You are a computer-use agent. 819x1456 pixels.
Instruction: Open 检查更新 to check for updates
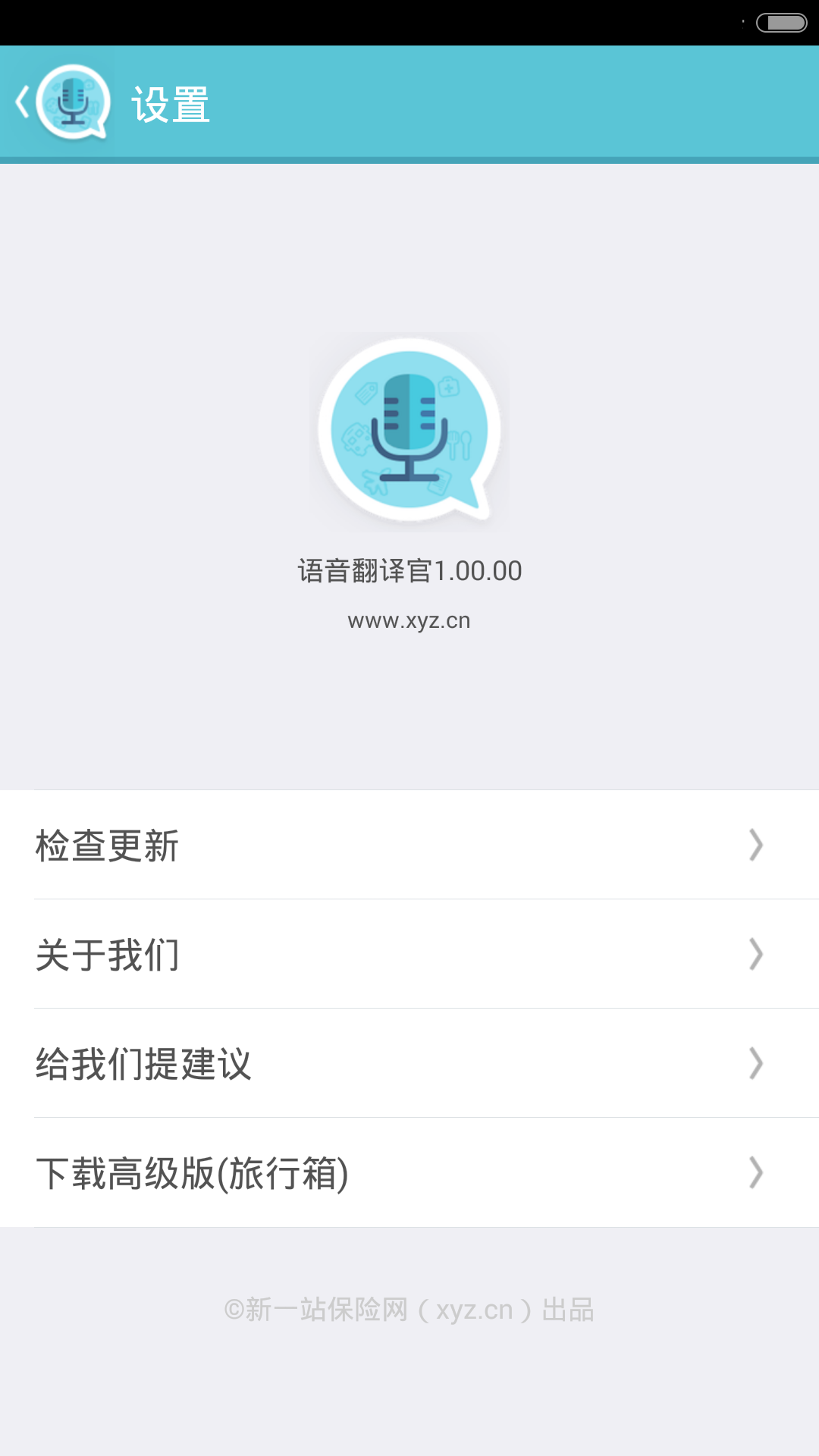click(x=409, y=845)
